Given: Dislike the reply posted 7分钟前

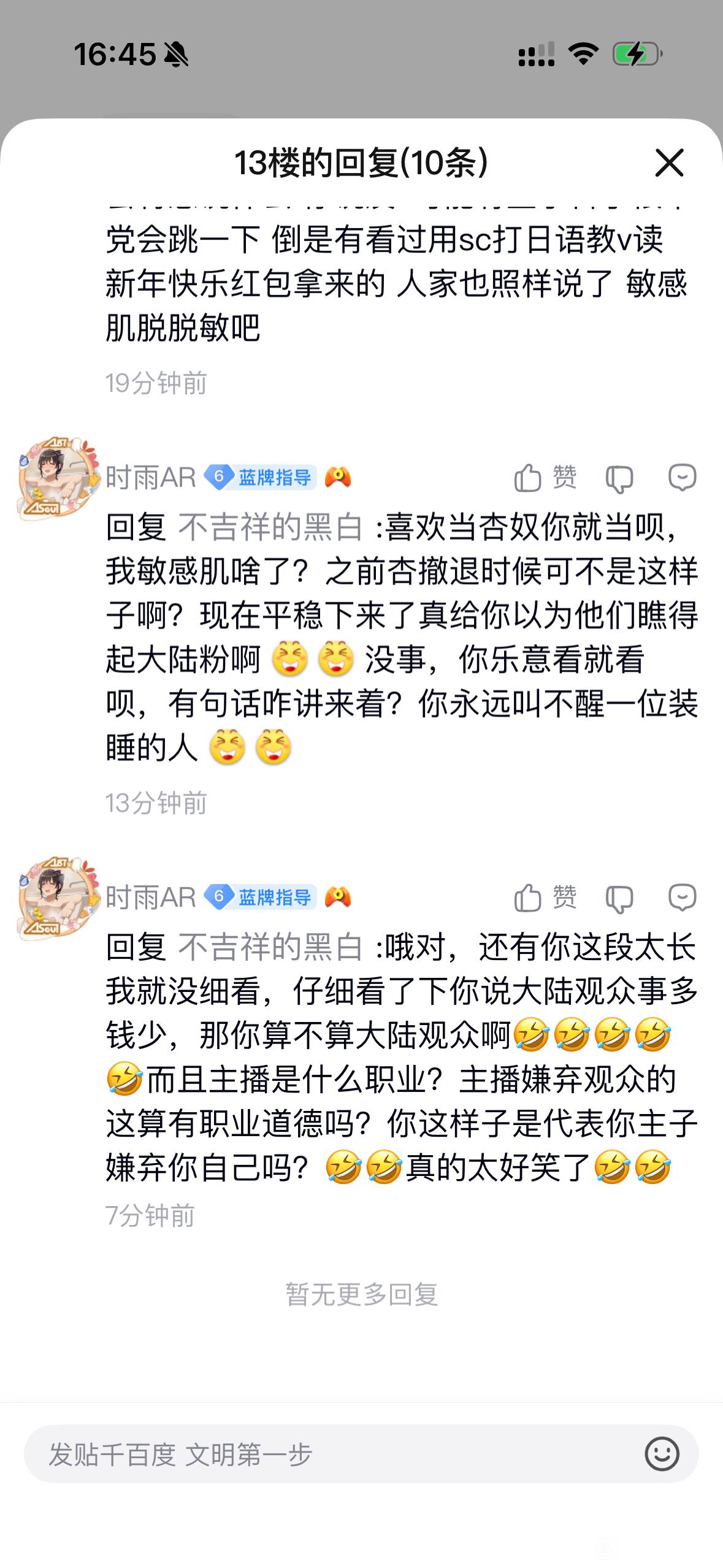Looking at the screenshot, I should [x=619, y=899].
